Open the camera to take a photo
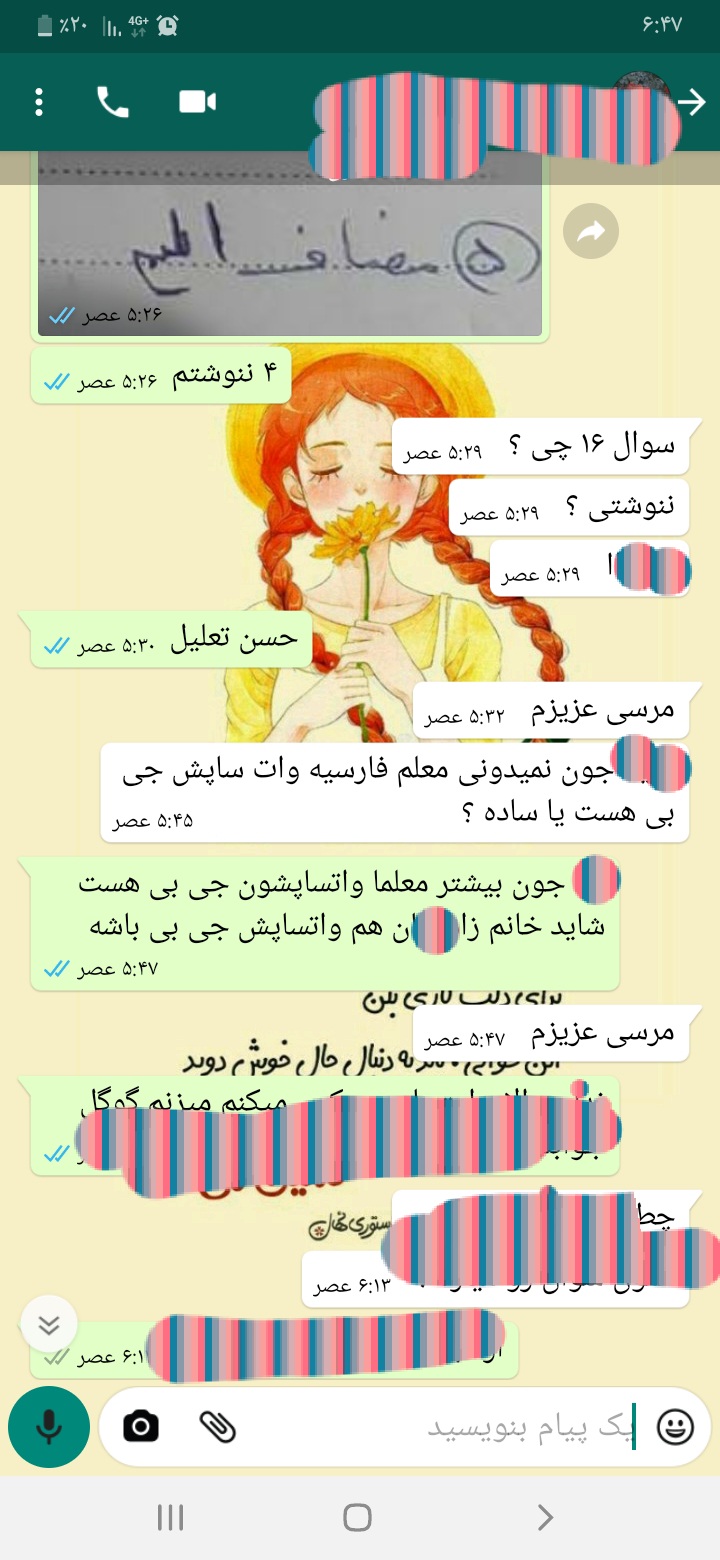The width and height of the screenshot is (720, 1560). pyautogui.click(x=142, y=1427)
